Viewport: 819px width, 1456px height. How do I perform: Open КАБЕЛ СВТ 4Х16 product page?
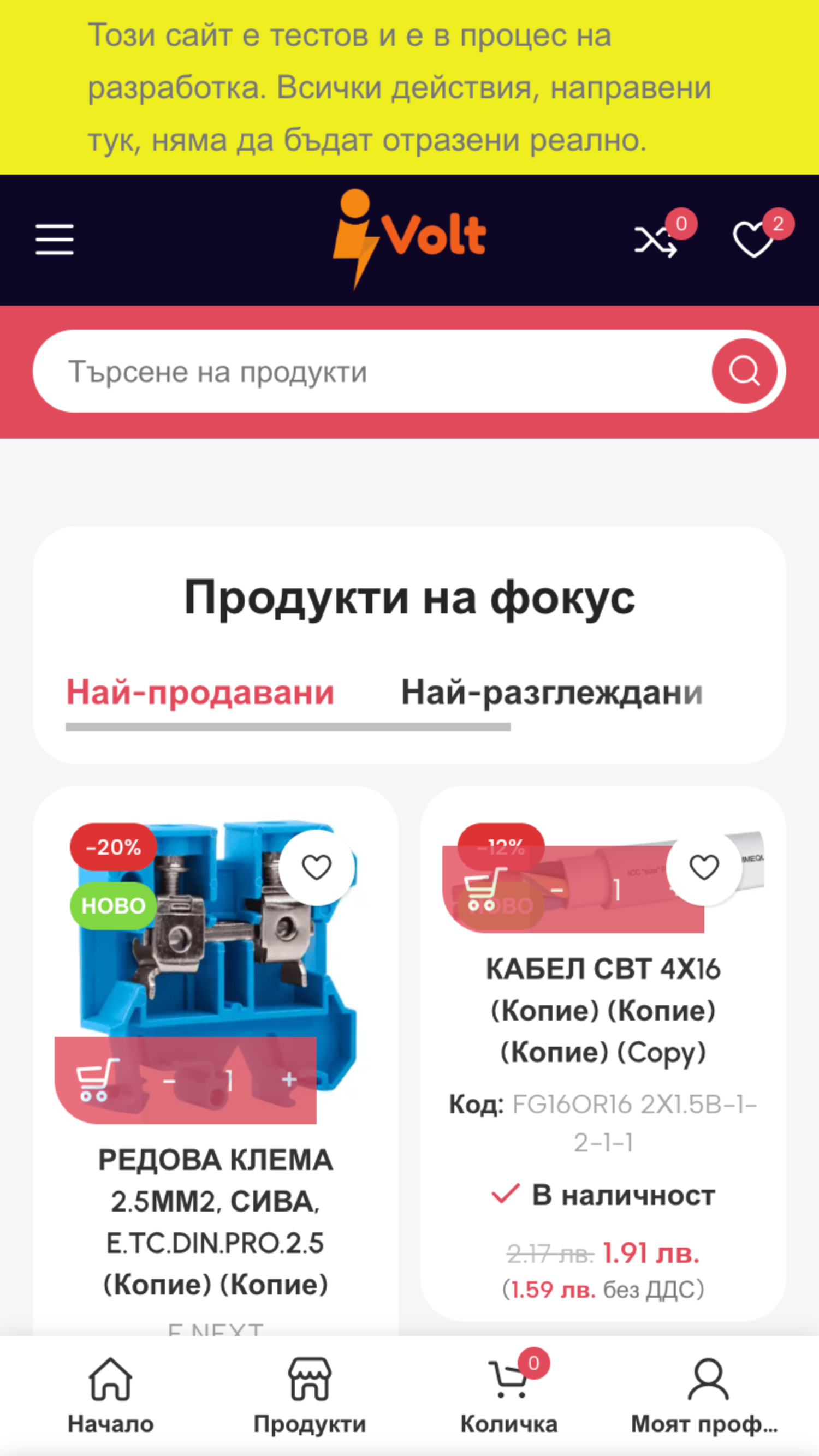point(603,1011)
